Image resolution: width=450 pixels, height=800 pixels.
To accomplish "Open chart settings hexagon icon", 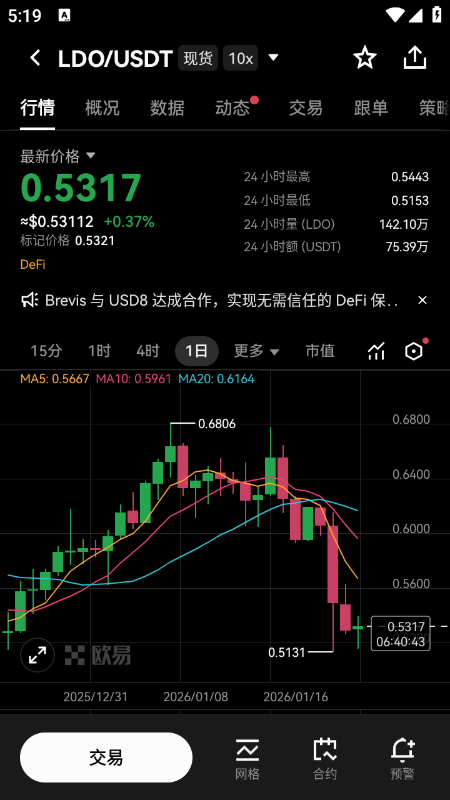I will click(x=414, y=351).
